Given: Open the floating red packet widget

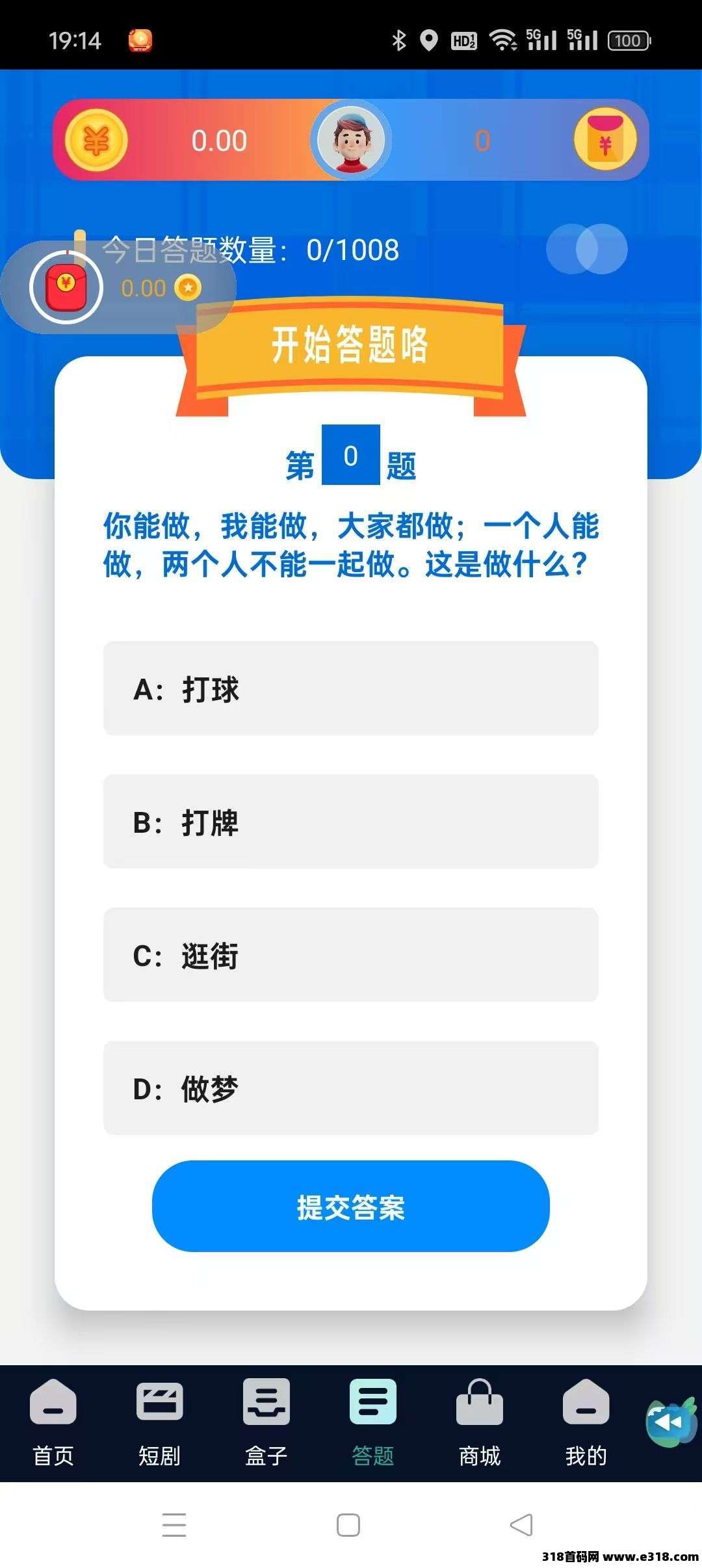Looking at the screenshot, I should (x=66, y=287).
